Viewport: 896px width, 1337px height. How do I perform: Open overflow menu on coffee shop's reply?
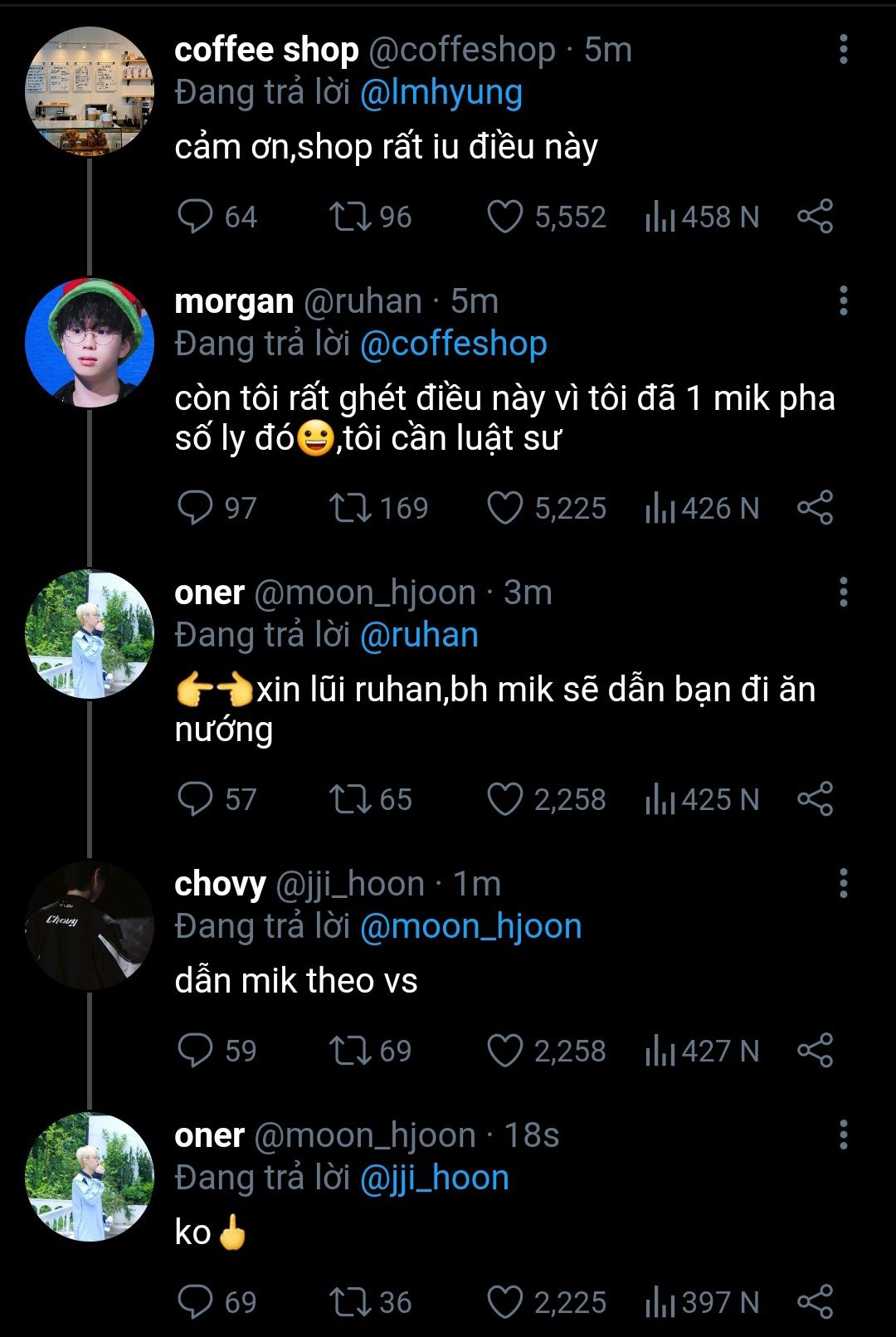pyautogui.click(x=843, y=50)
